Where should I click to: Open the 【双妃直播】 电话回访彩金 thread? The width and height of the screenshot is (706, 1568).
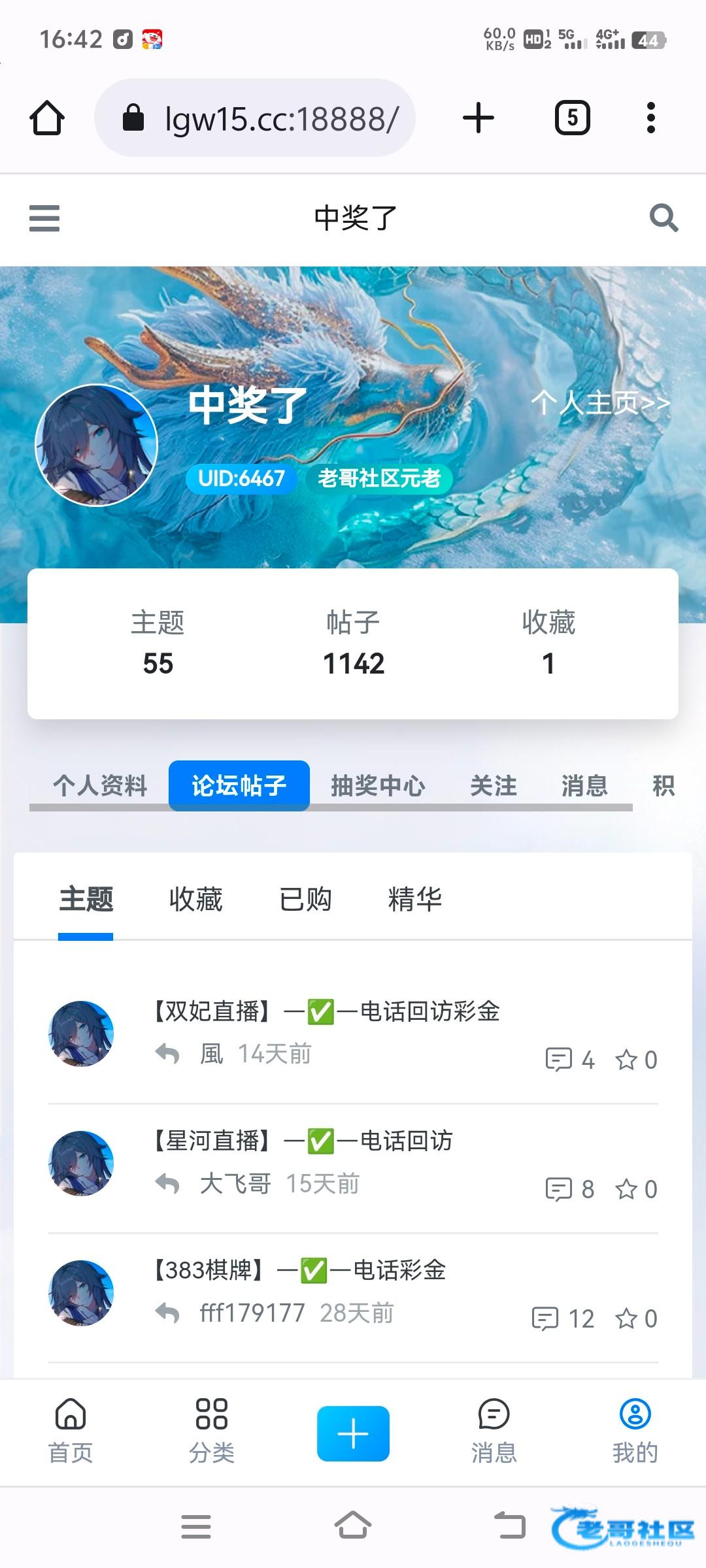tap(327, 1011)
